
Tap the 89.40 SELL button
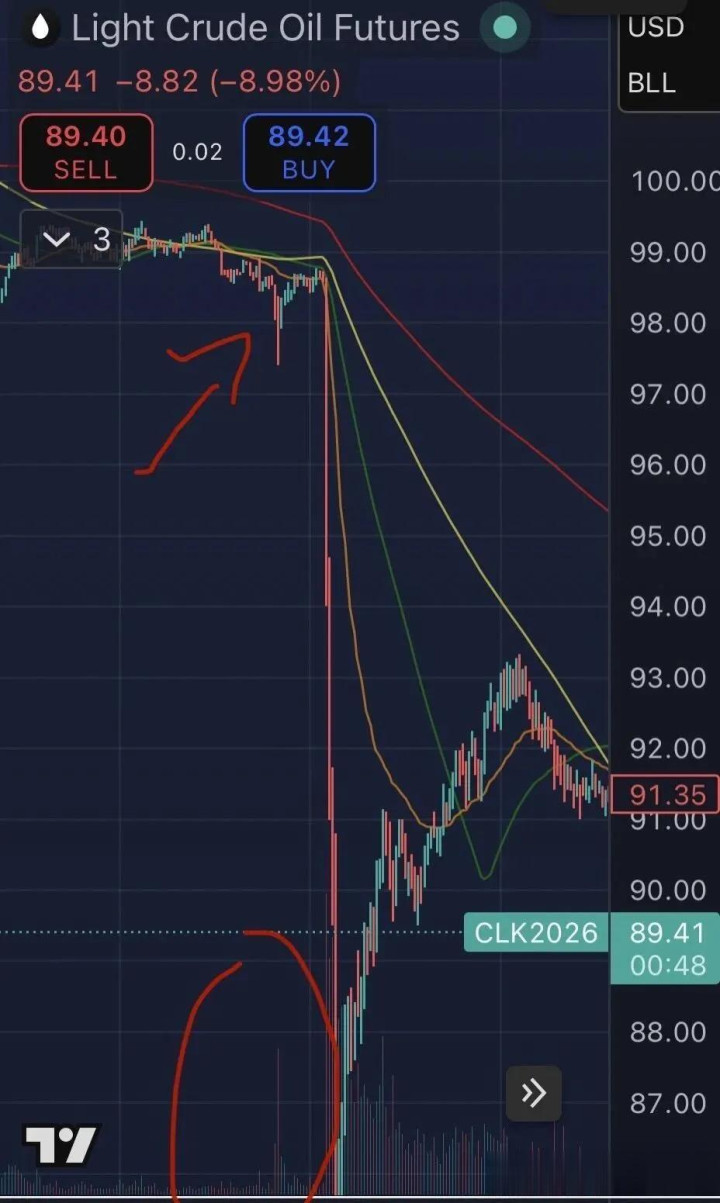coord(85,152)
